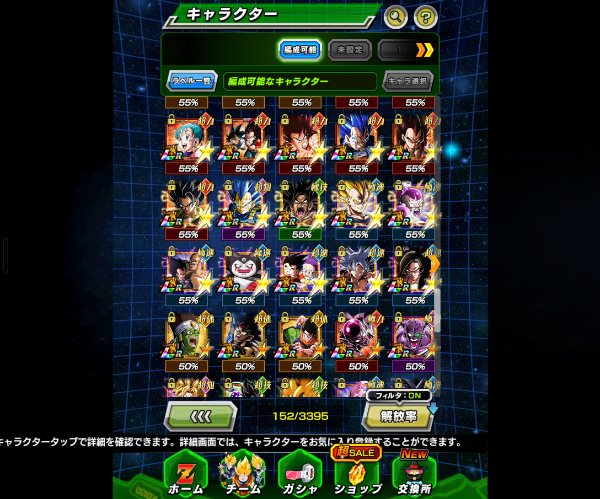The image size is (600, 499).
Task: Change sort with the 解放率 button
Action: (398, 416)
